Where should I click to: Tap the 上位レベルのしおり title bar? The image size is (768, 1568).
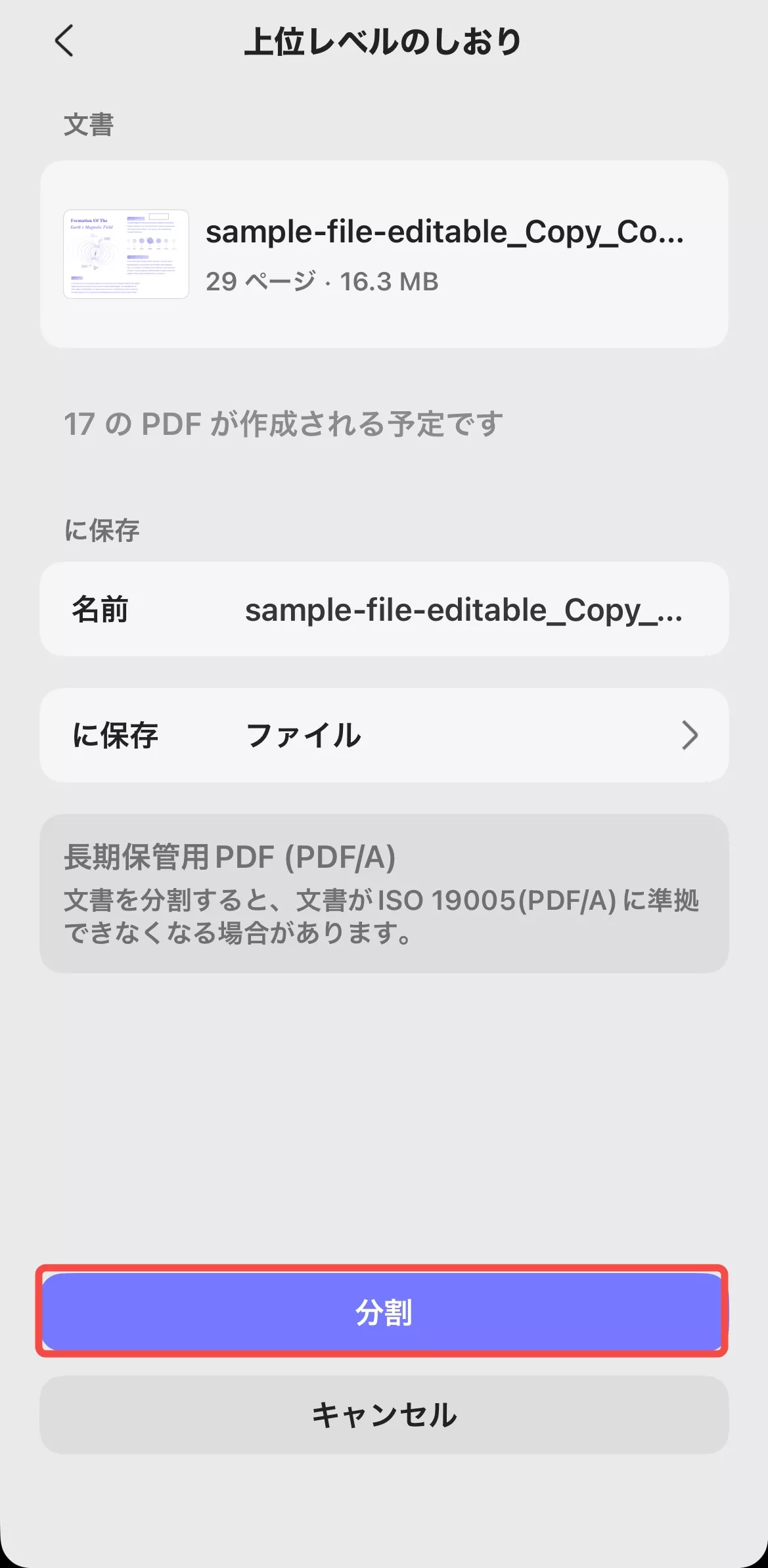coord(384,41)
